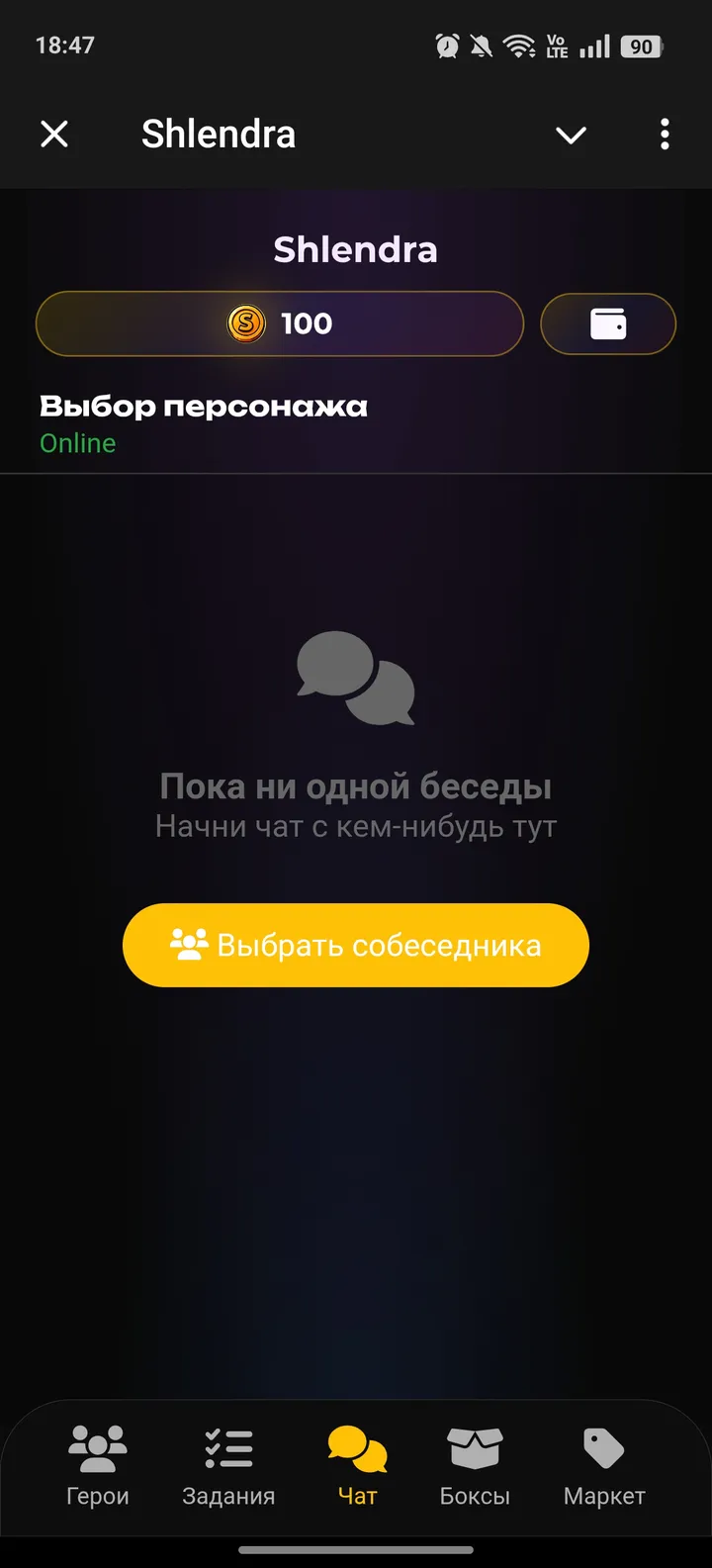Switch to the Маркет tab
The height and width of the screenshot is (1568, 712).
click(x=604, y=1466)
